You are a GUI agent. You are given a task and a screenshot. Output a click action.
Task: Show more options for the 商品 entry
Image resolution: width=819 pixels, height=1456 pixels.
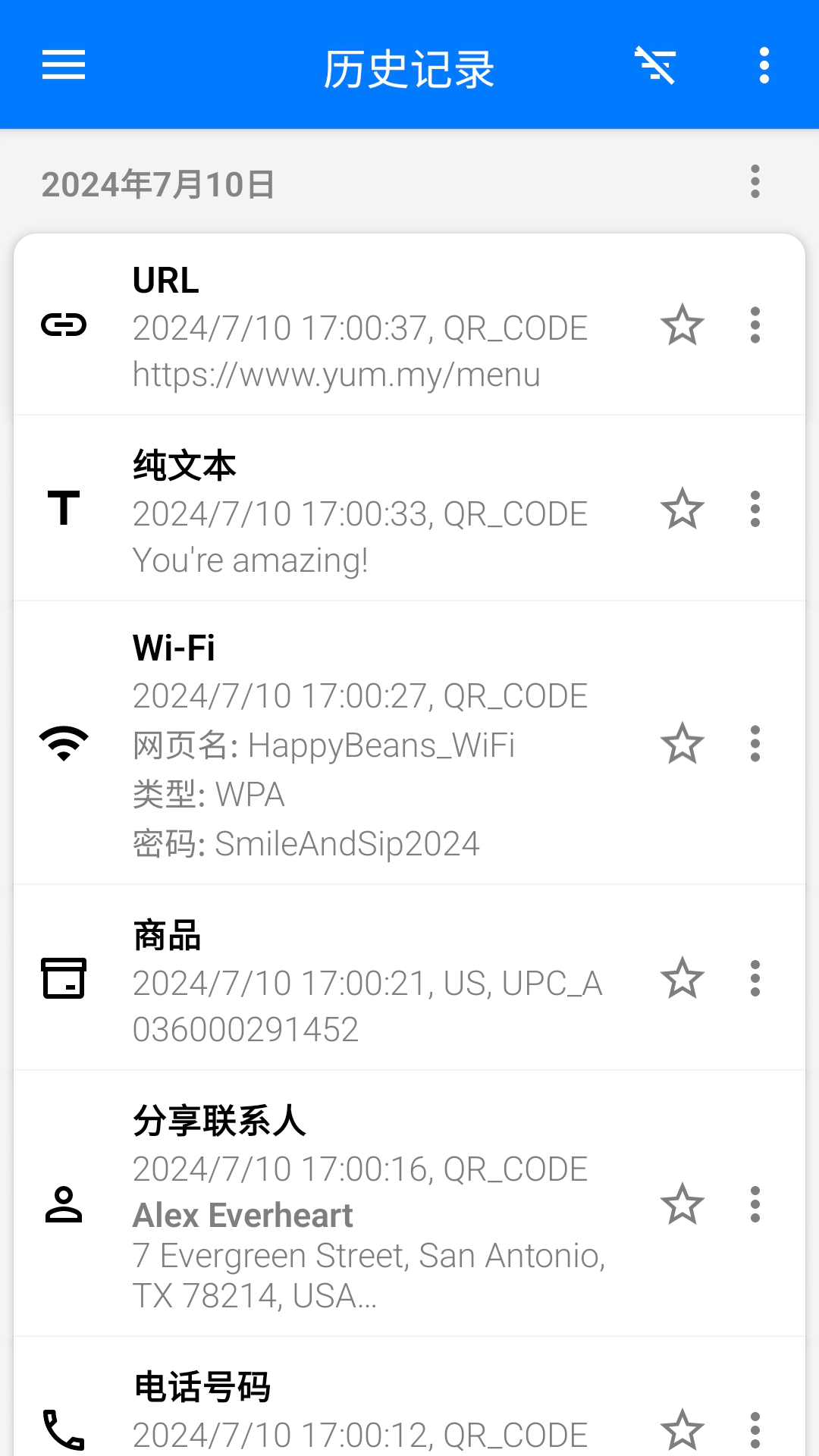tap(755, 978)
